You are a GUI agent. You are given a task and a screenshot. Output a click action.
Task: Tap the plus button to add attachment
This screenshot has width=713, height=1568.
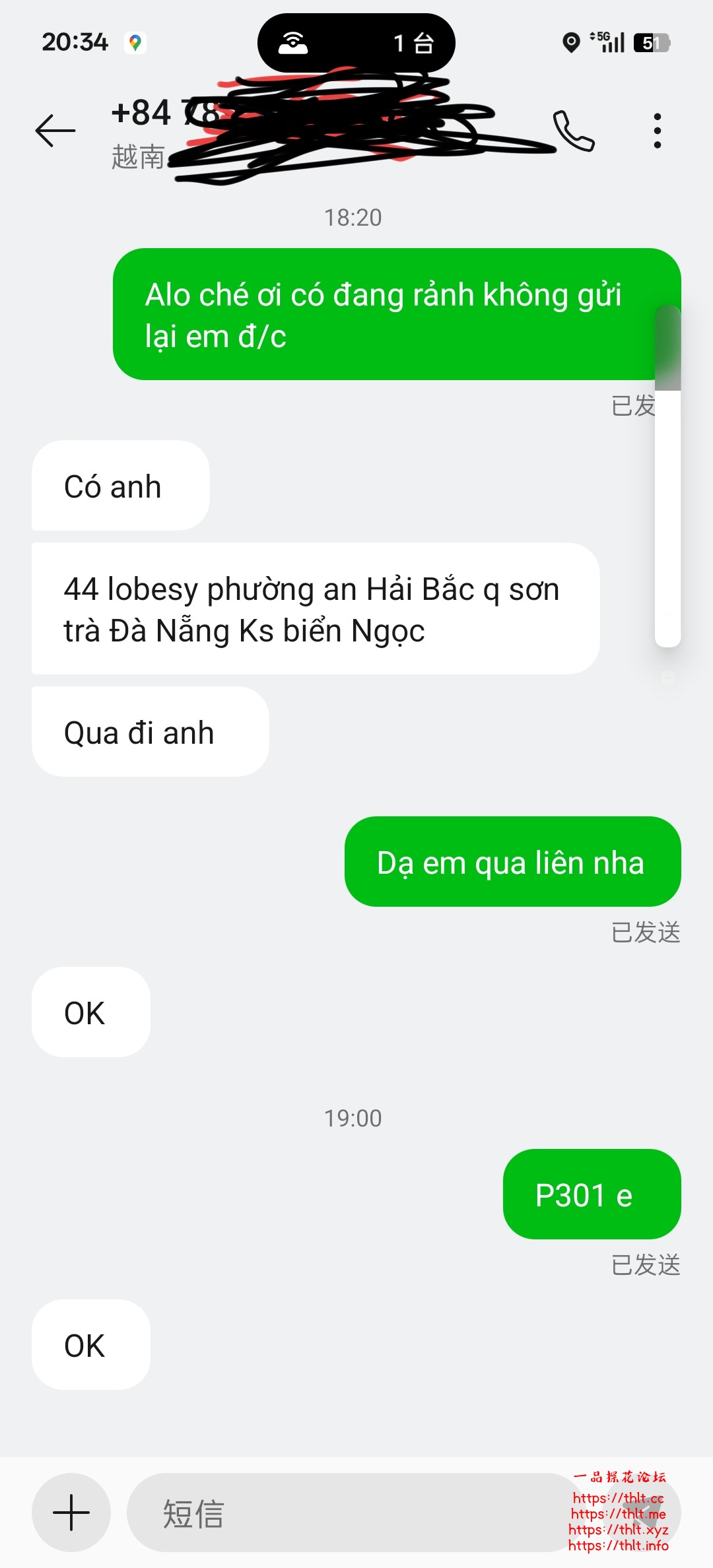pyautogui.click(x=71, y=1513)
